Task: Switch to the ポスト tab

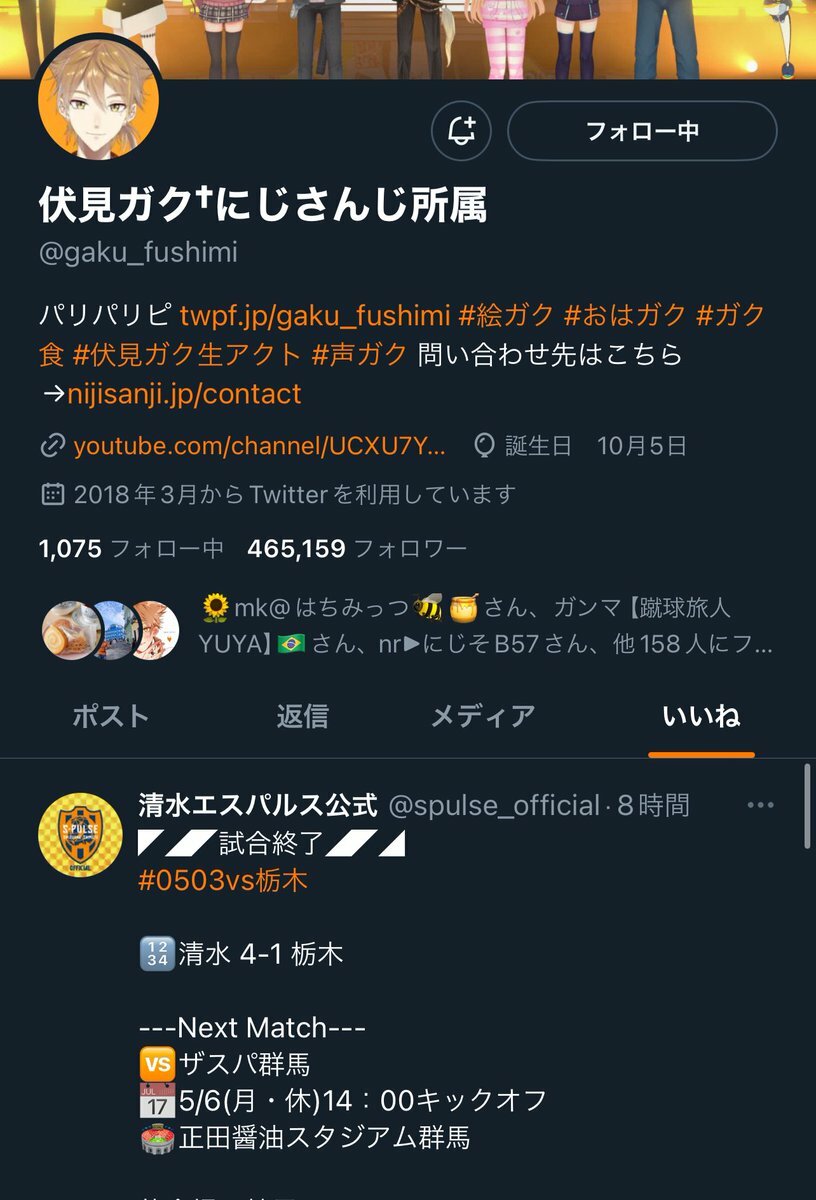Action: click(x=111, y=716)
